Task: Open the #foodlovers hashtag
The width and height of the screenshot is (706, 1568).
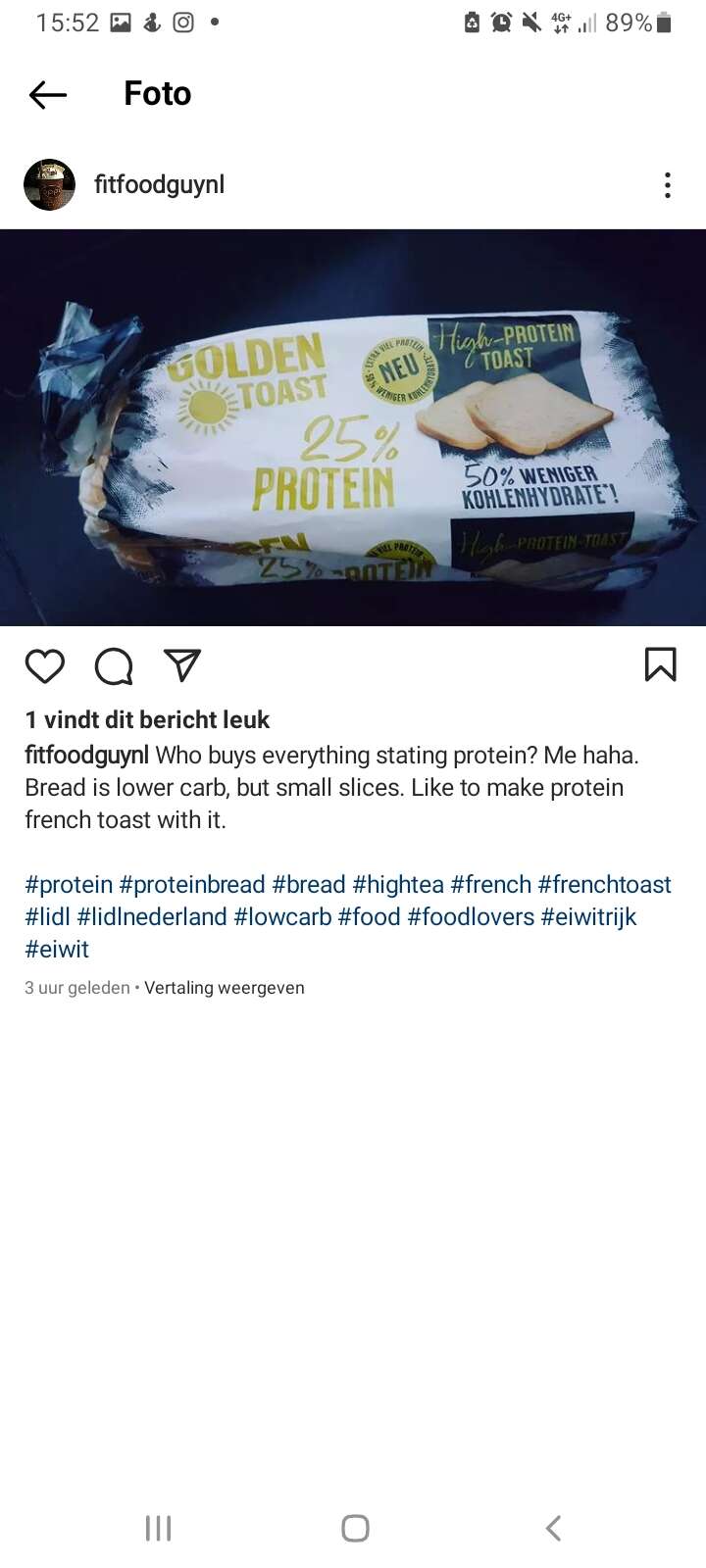Action: (471, 916)
